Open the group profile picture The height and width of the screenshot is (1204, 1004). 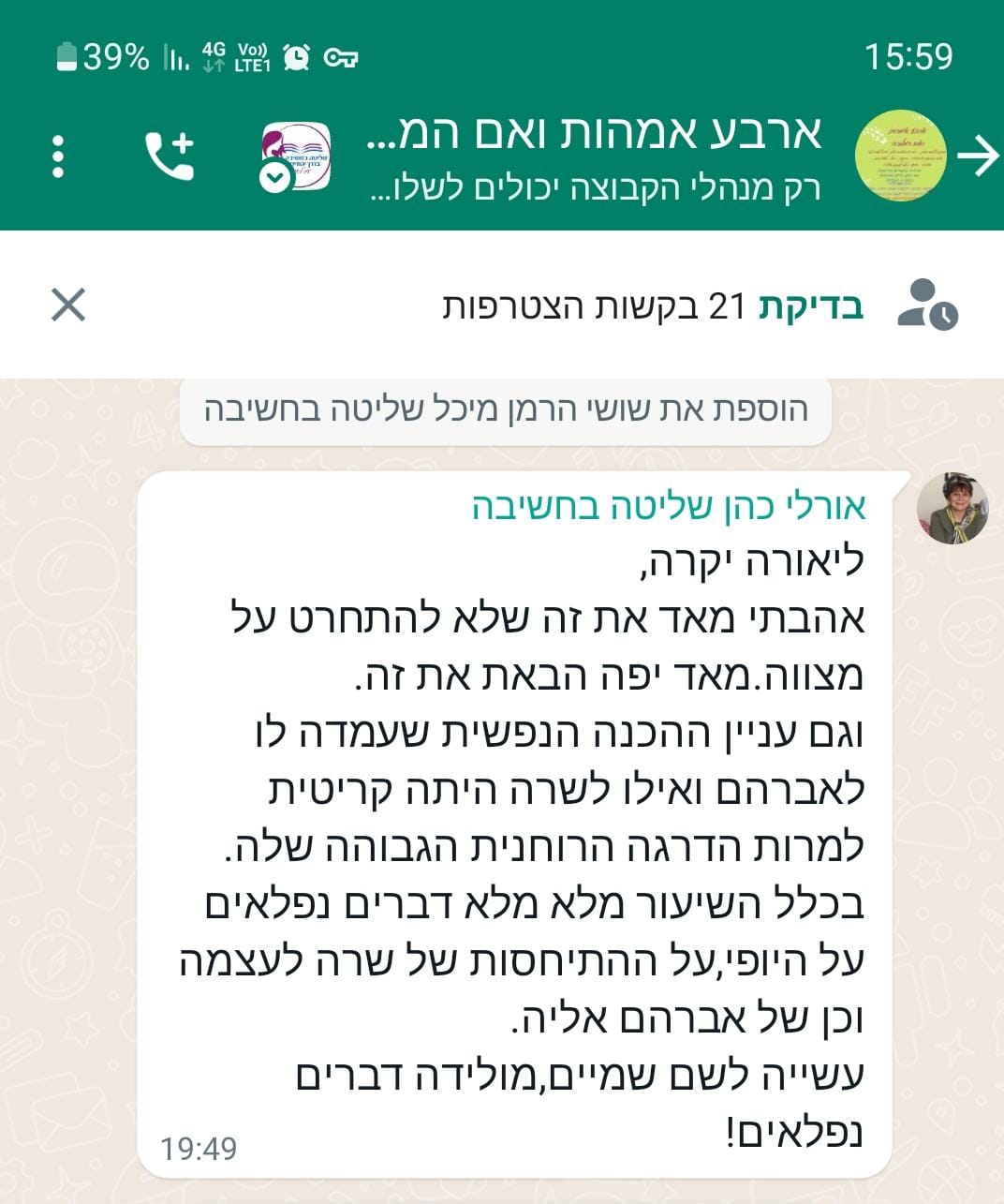[900, 156]
